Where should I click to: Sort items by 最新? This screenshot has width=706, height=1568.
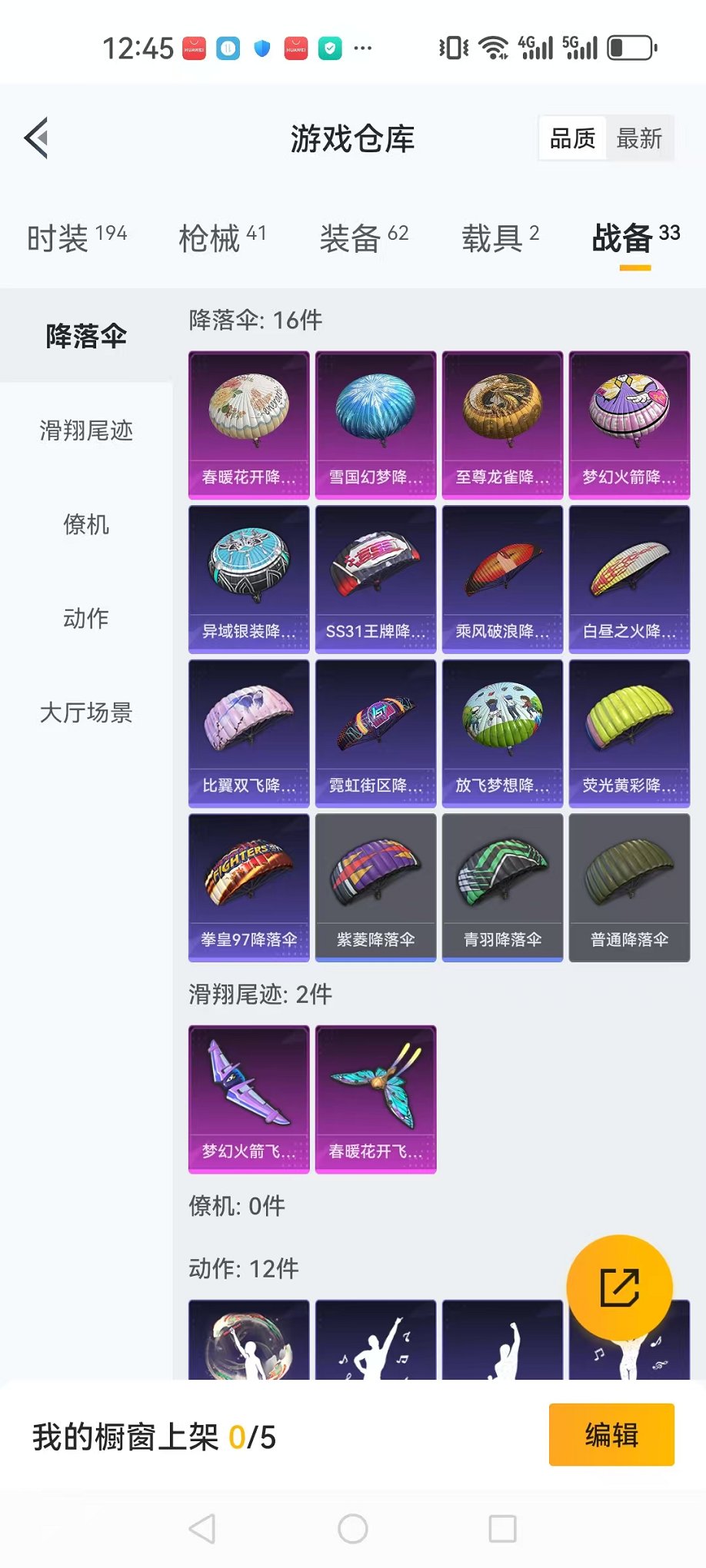coord(638,138)
